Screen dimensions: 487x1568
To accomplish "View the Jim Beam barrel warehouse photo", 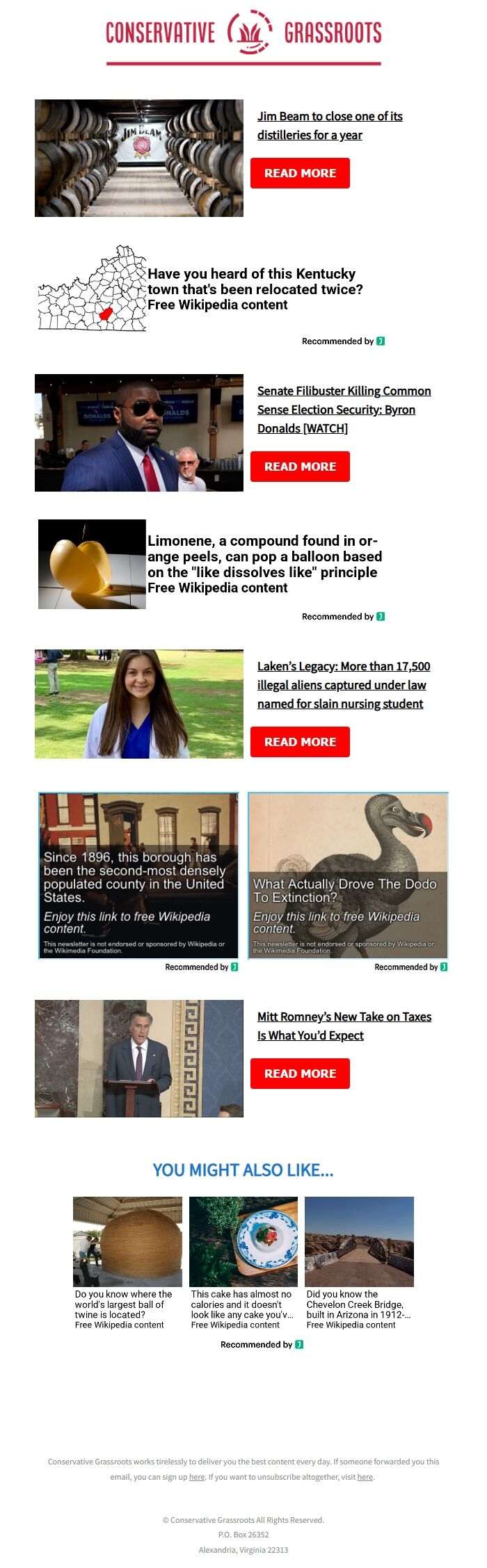I will 139,158.
